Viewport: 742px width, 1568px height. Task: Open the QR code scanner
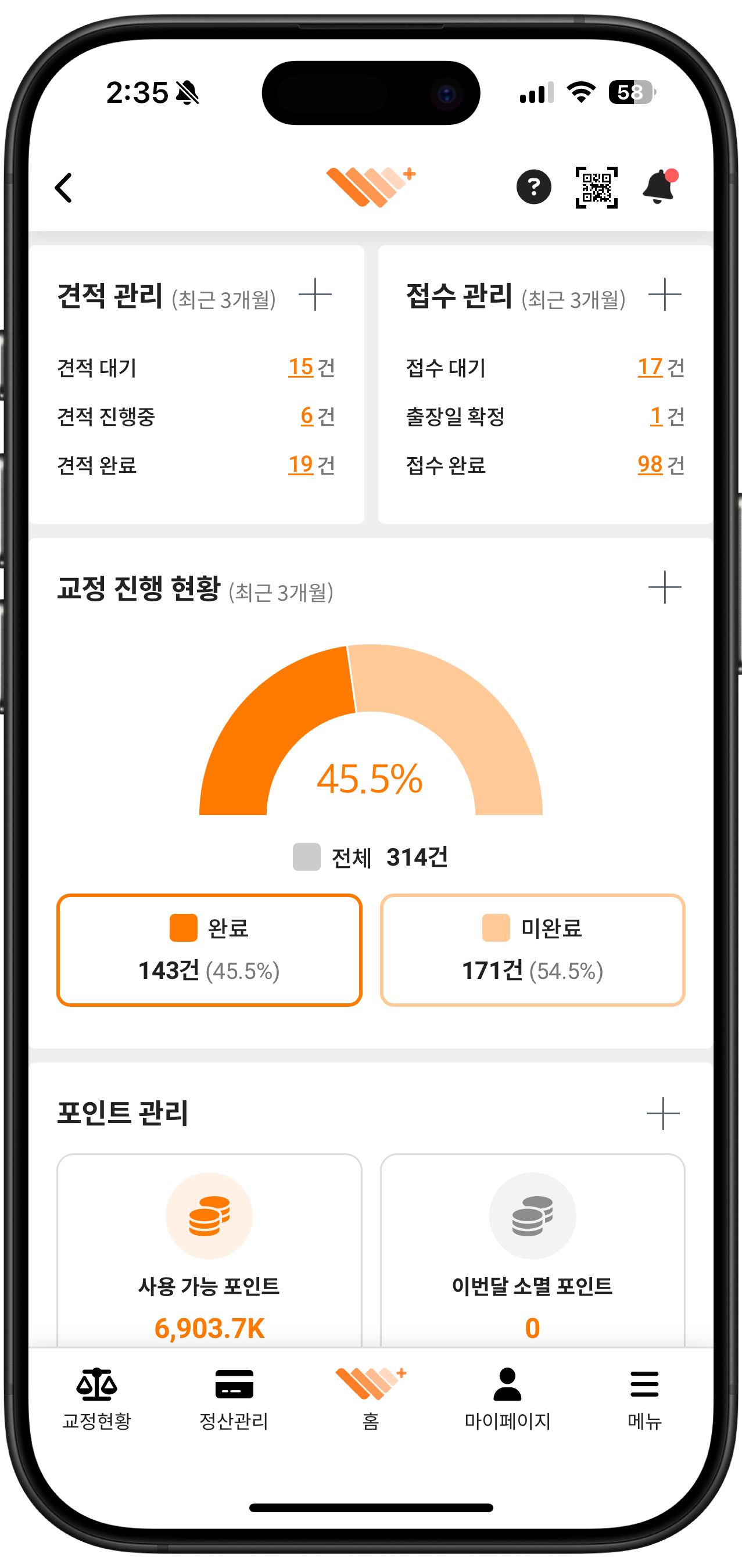(x=597, y=188)
